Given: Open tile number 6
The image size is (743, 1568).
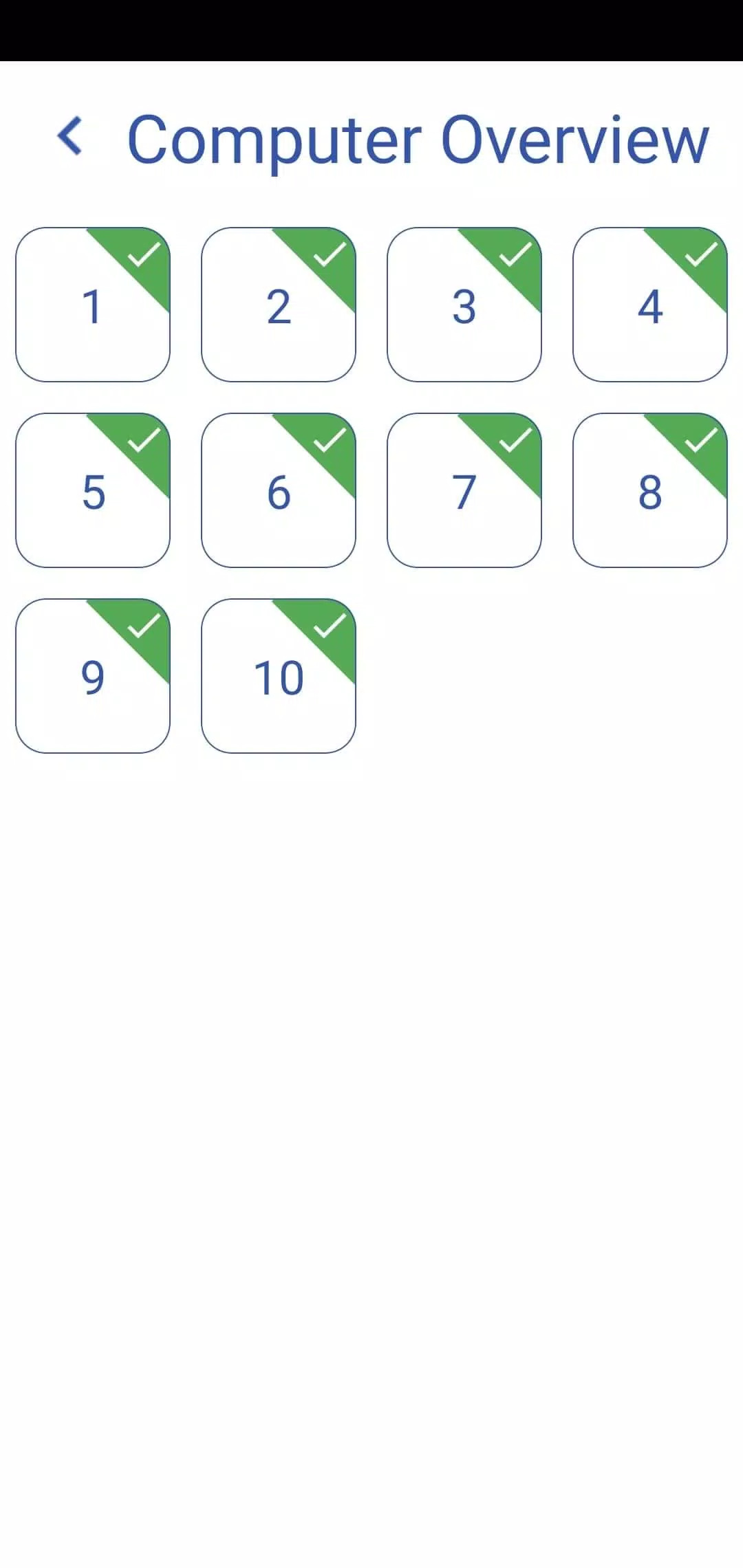Looking at the screenshot, I should (279, 490).
